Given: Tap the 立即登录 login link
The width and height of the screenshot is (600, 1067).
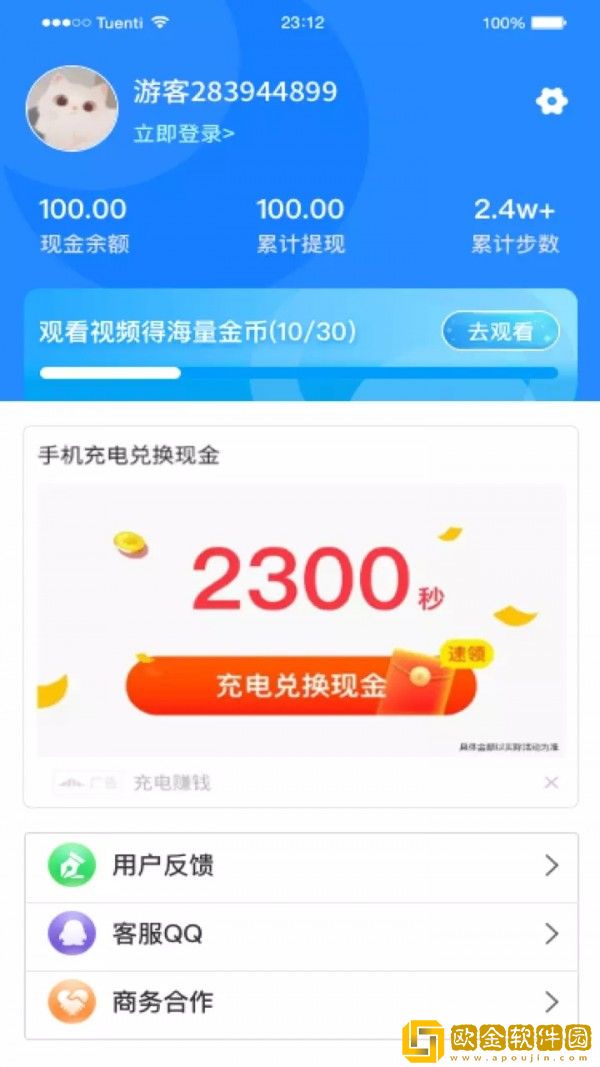Looking at the screenshot, I should tap(184, 134).
